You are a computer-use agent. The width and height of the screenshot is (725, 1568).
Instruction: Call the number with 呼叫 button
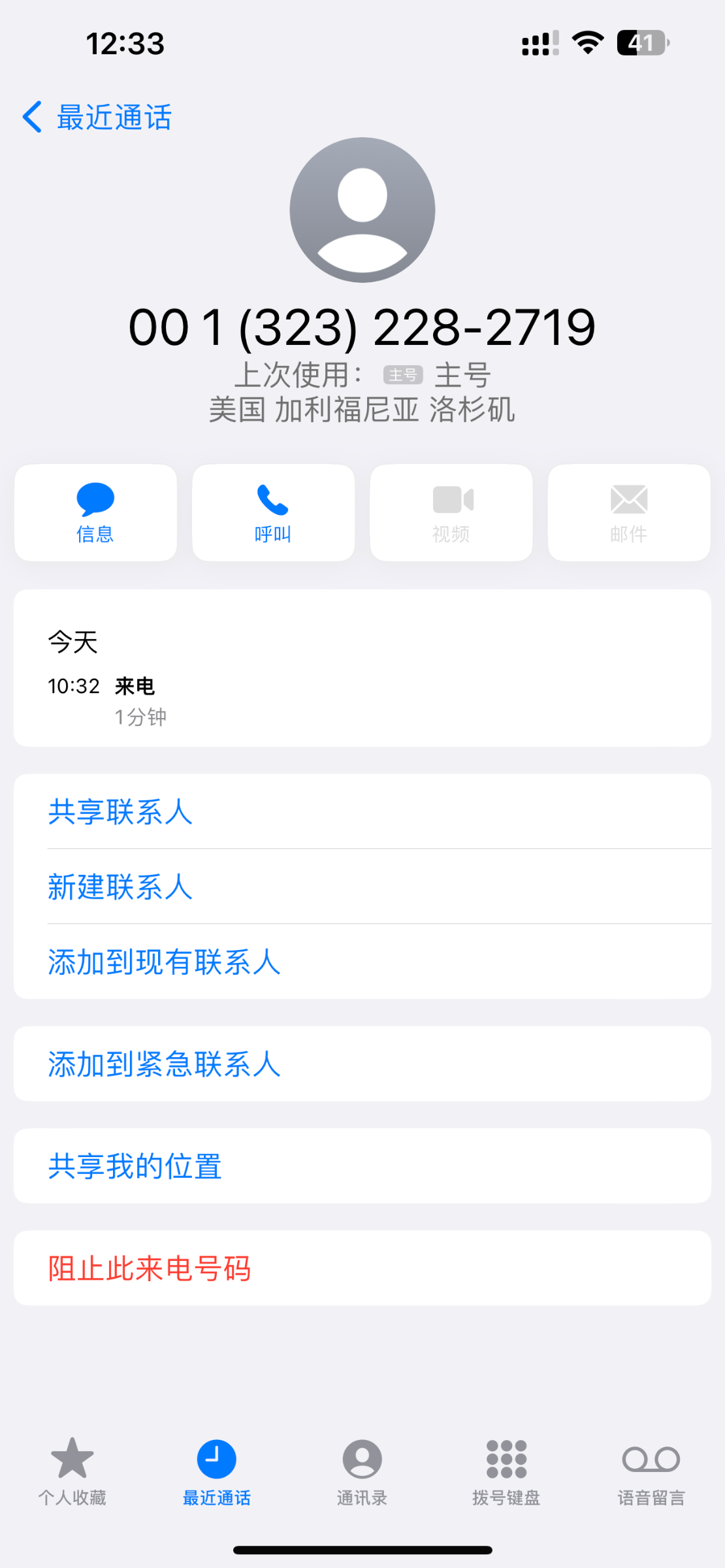click(273, 513)
